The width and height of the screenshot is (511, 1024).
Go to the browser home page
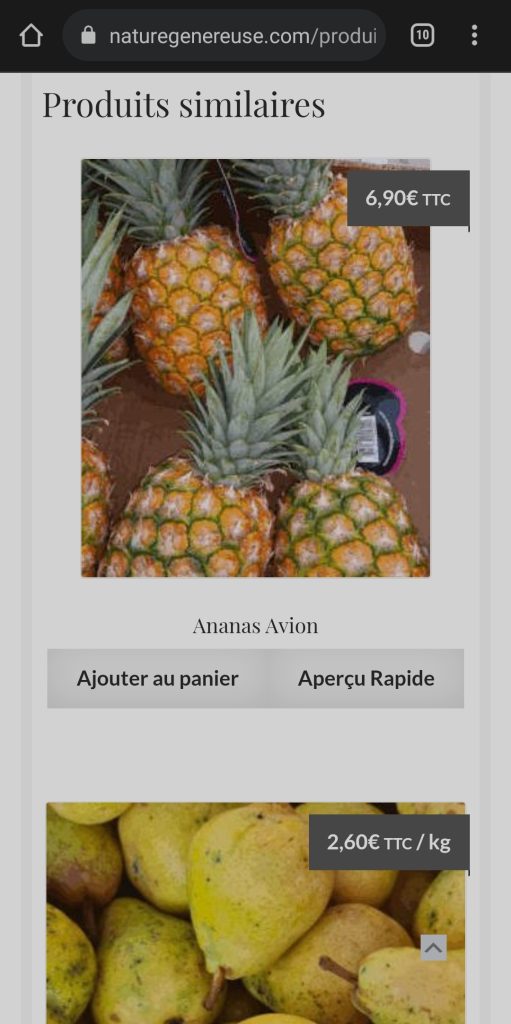(31, 36)
